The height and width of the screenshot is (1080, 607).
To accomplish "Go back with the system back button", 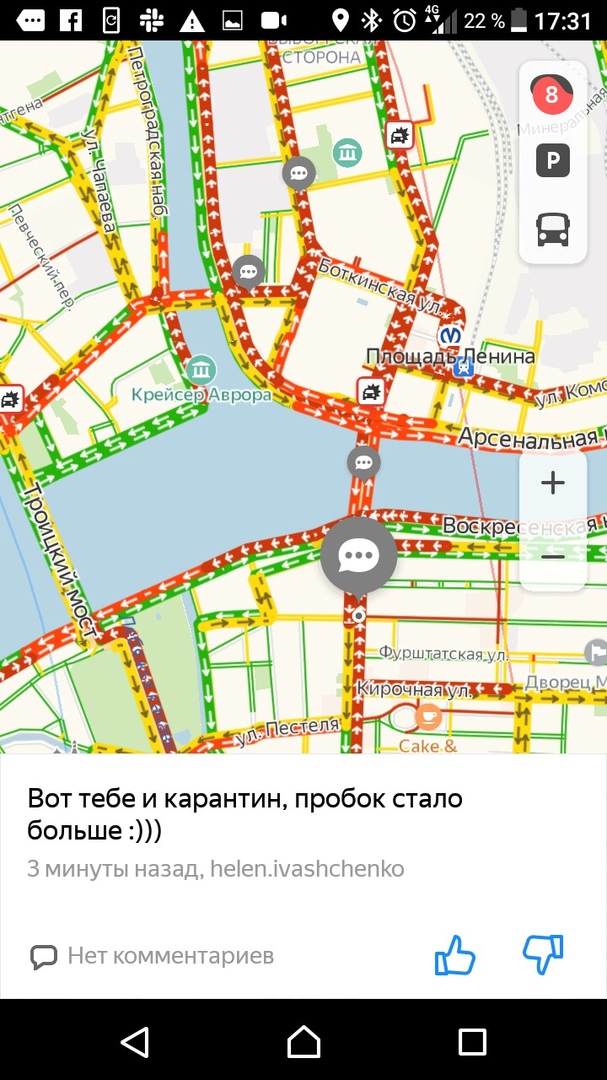I will click(x=135, y=1042).
